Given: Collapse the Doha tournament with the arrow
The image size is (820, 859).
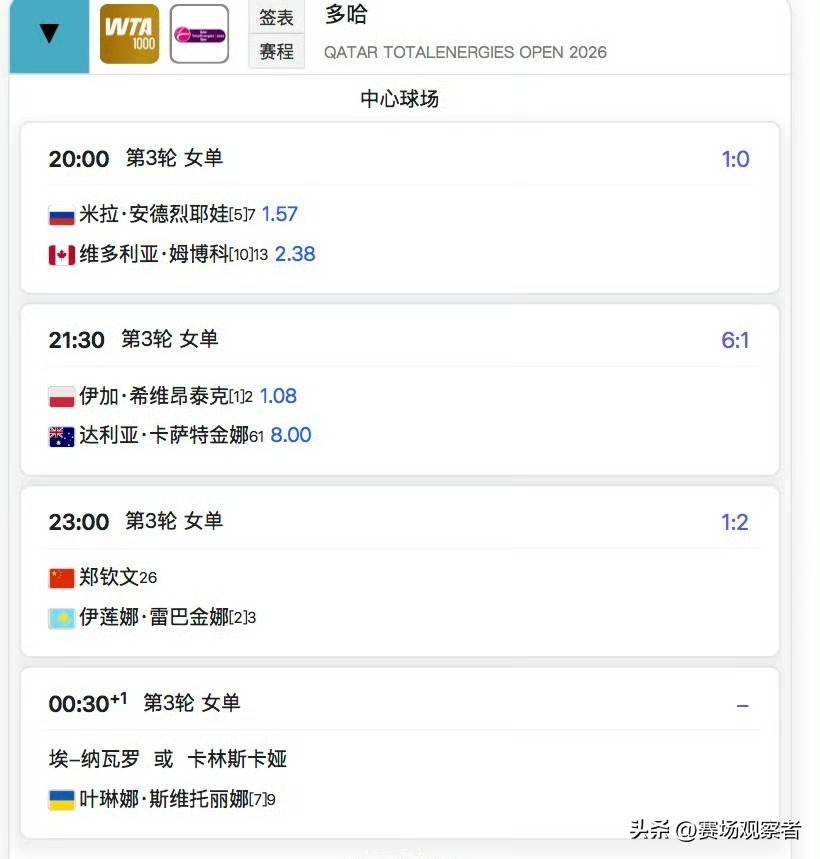Looking at the screenshot, I should [x=49, y=34].
